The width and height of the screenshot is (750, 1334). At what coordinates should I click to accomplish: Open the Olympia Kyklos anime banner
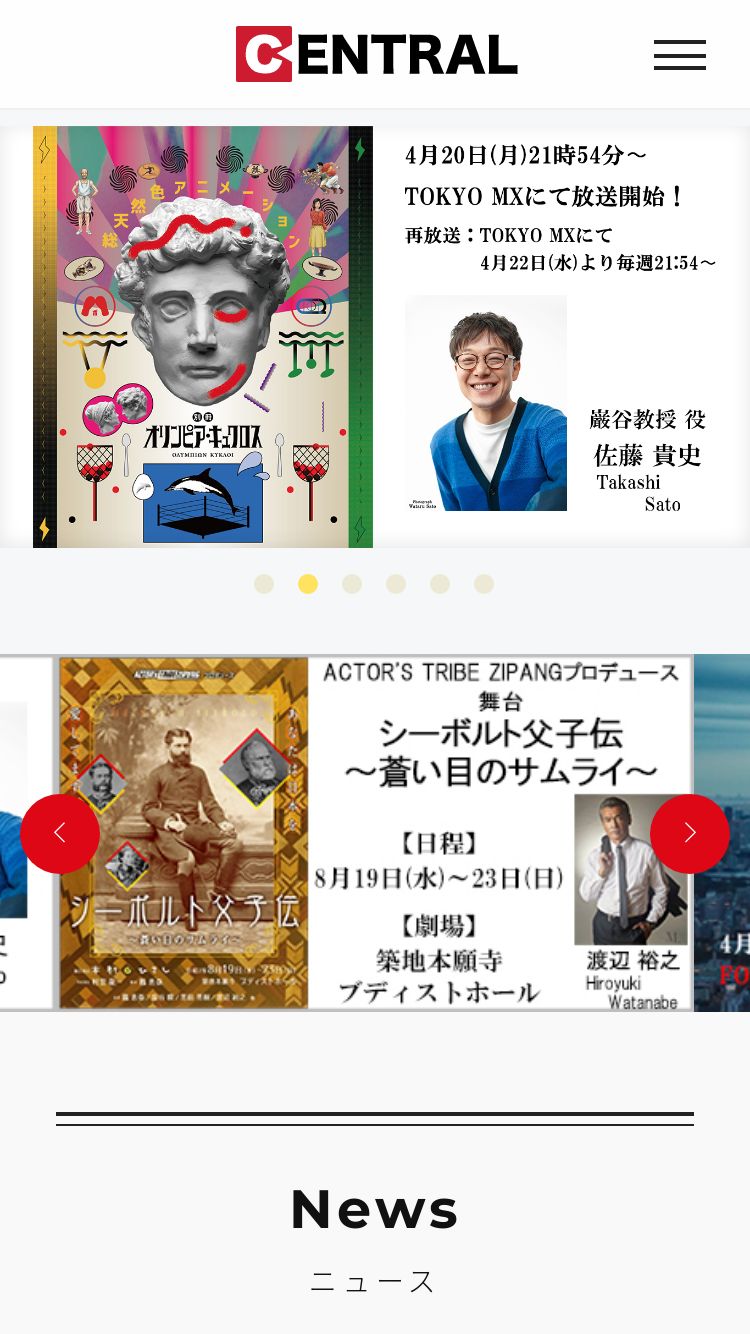pos(375,337)
